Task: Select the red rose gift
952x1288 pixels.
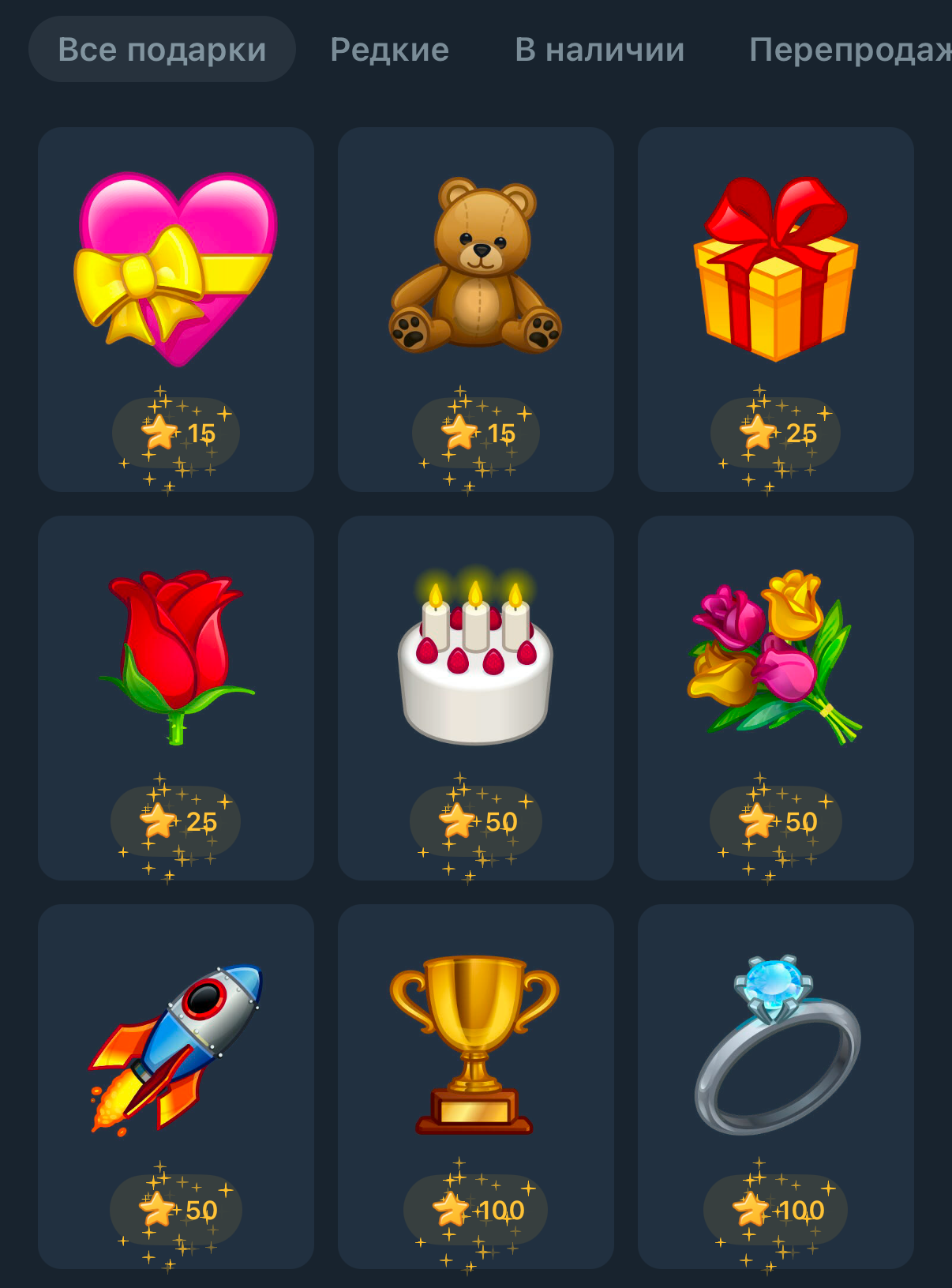Action: (176, 697)
